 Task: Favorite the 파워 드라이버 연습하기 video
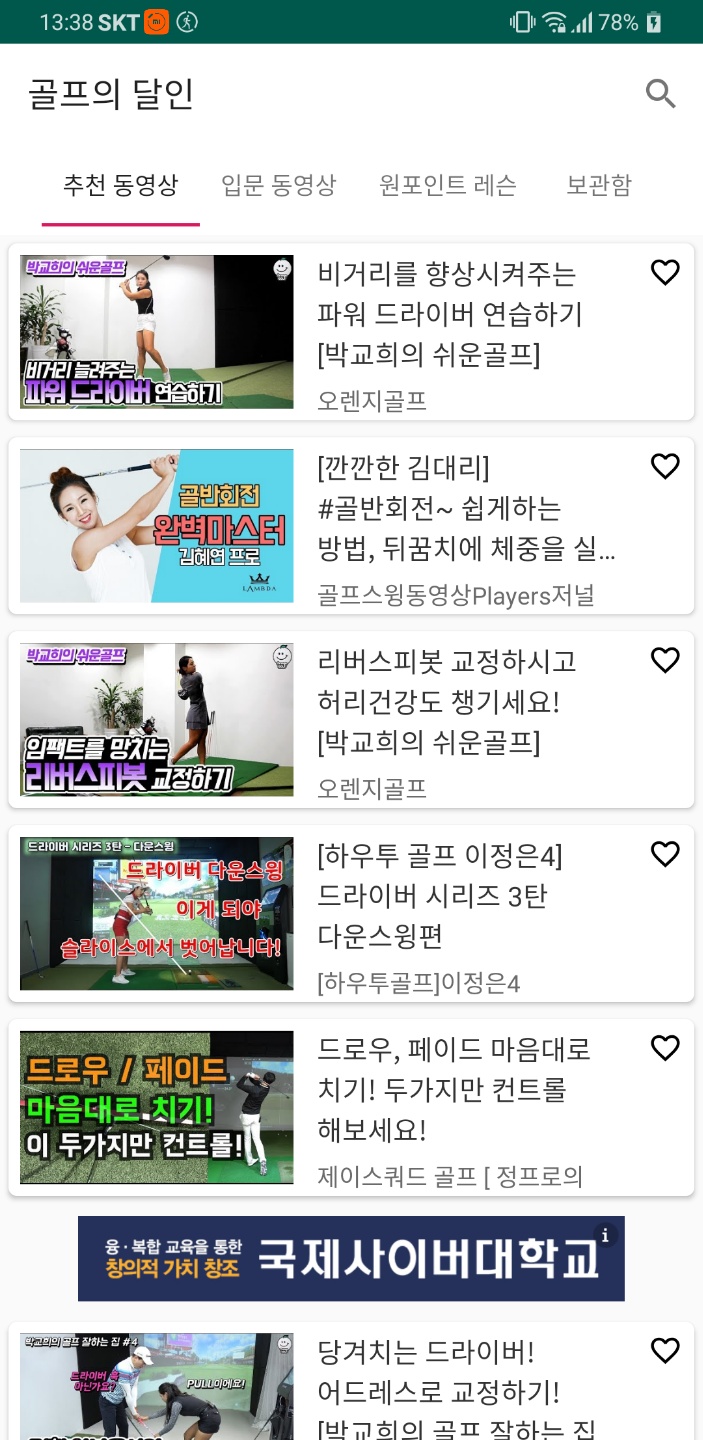pos(665,272)
